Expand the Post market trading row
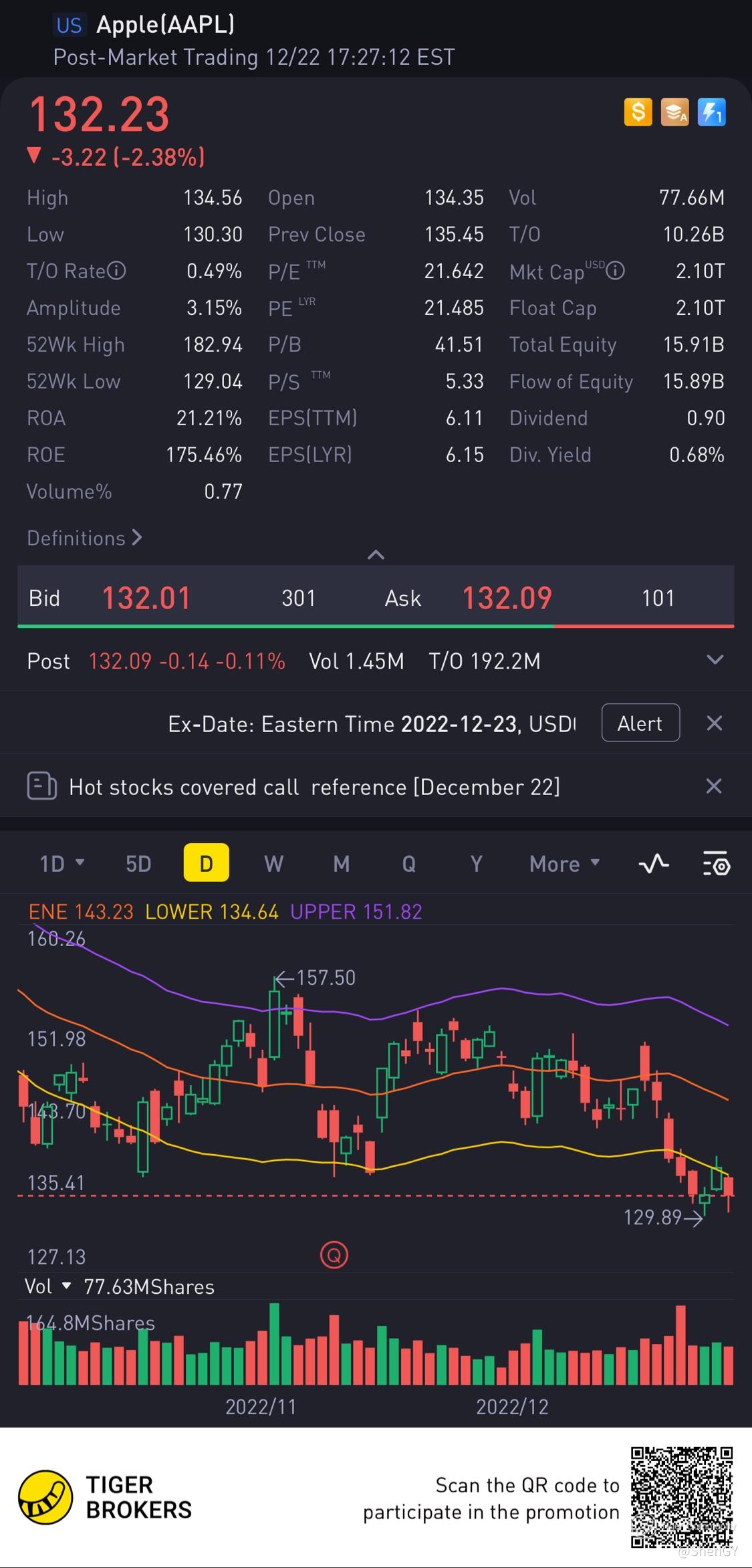Image resolution: width=752 pixels, height=1568 pixels. [715, 661]
